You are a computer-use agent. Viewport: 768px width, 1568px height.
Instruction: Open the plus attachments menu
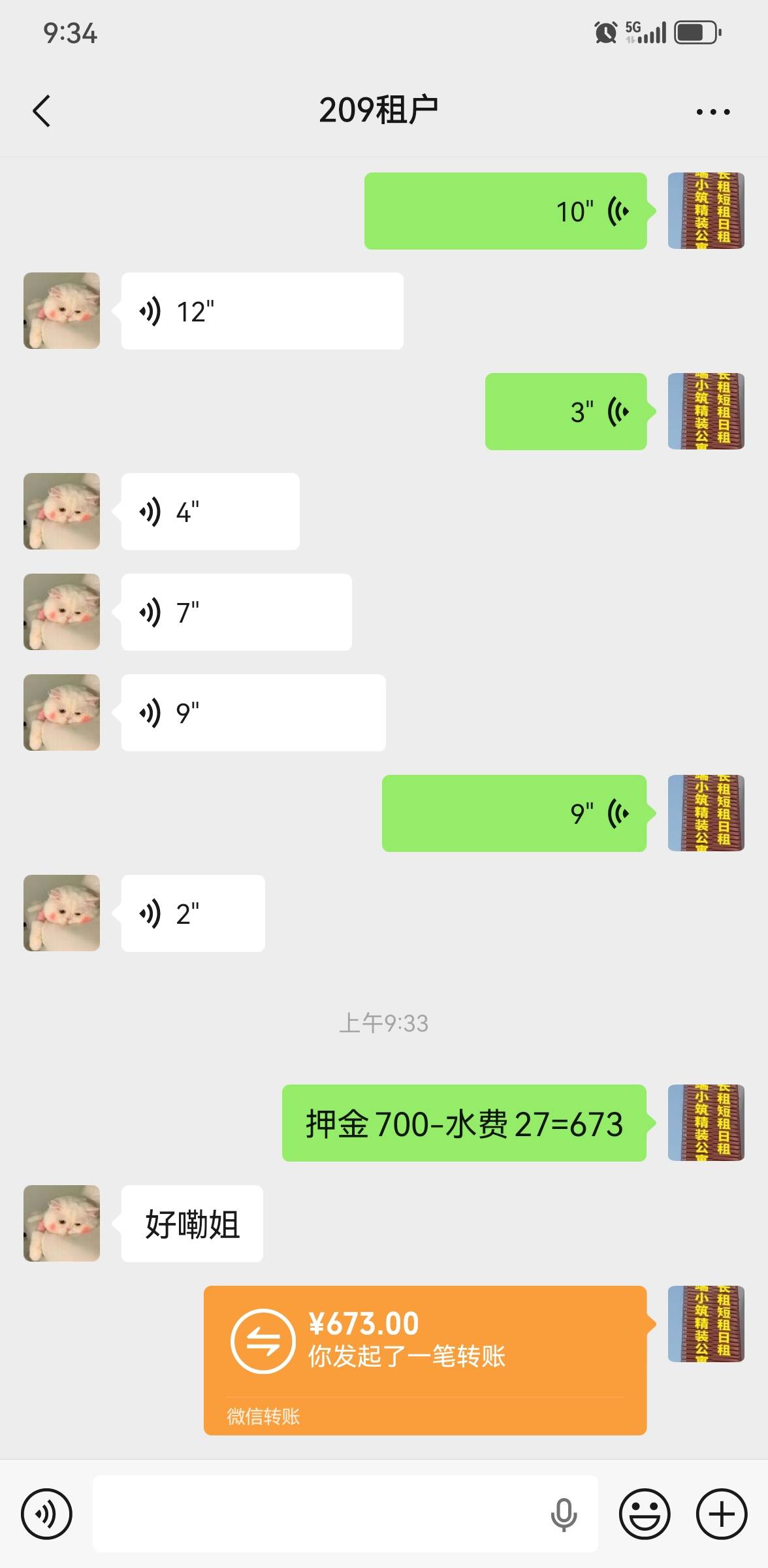coord(722,1514)
